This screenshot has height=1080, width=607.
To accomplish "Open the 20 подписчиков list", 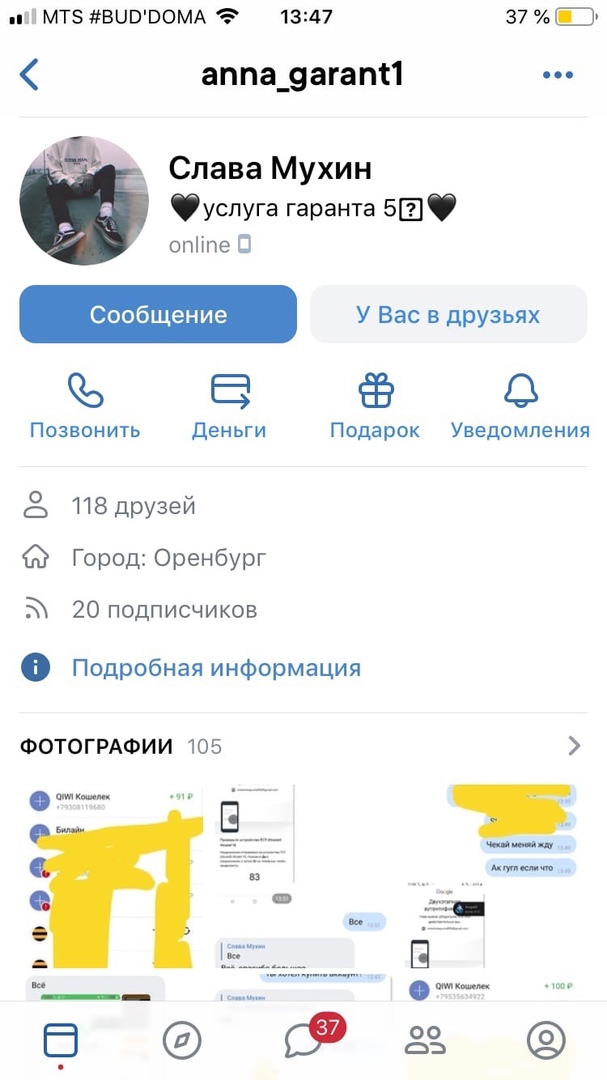I will [164, 609].
